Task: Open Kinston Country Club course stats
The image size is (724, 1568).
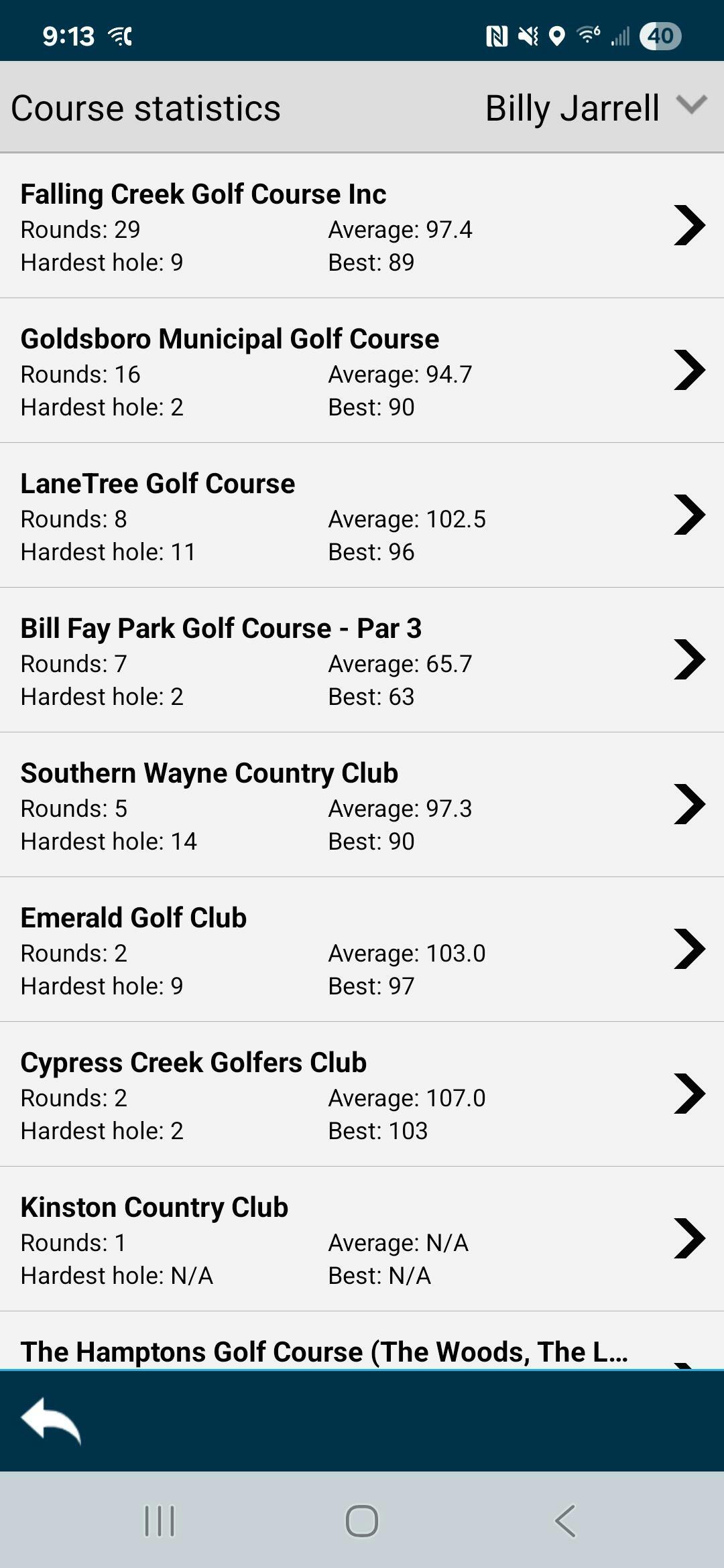Action: pyautogui.click(x=362, y=1239)
